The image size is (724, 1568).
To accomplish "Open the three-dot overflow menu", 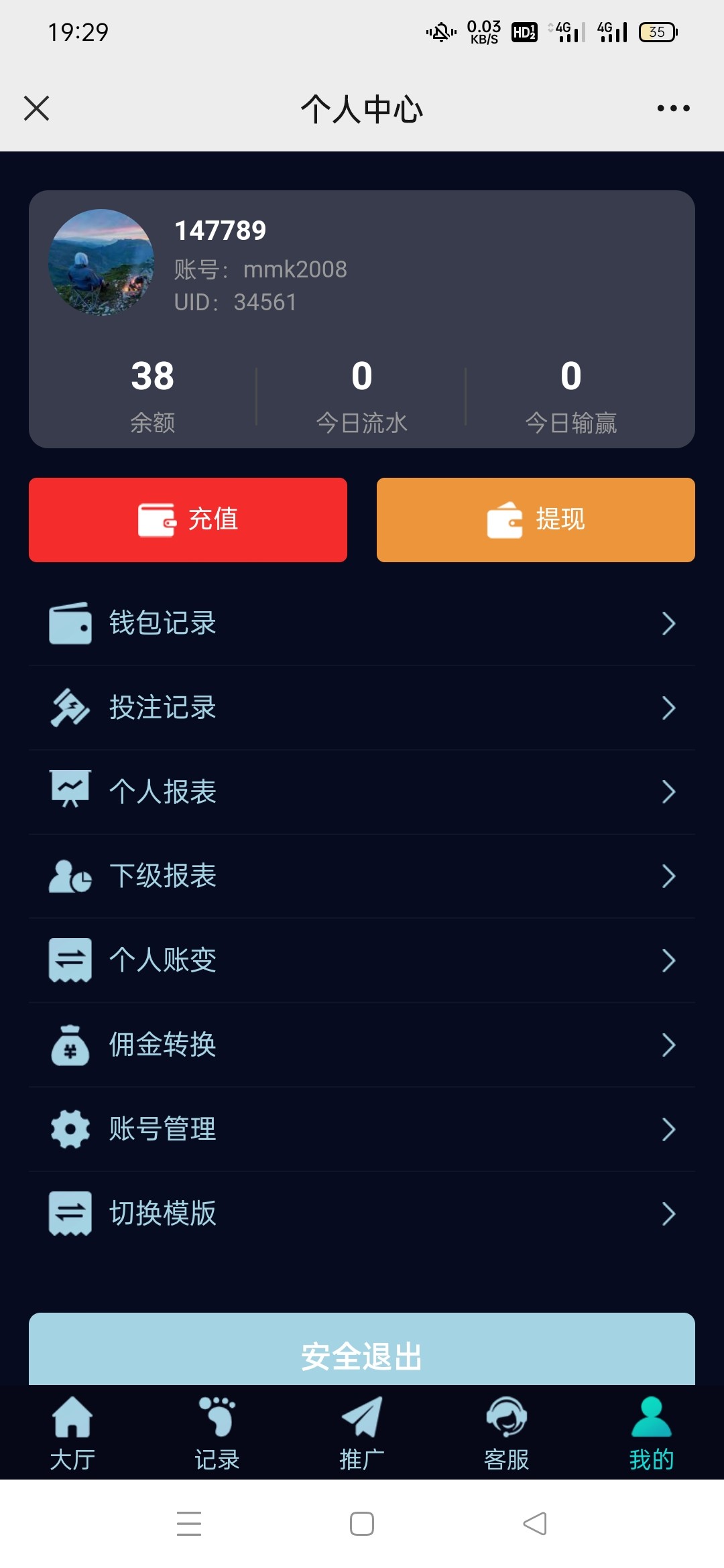I will click(x=673, y=108).
